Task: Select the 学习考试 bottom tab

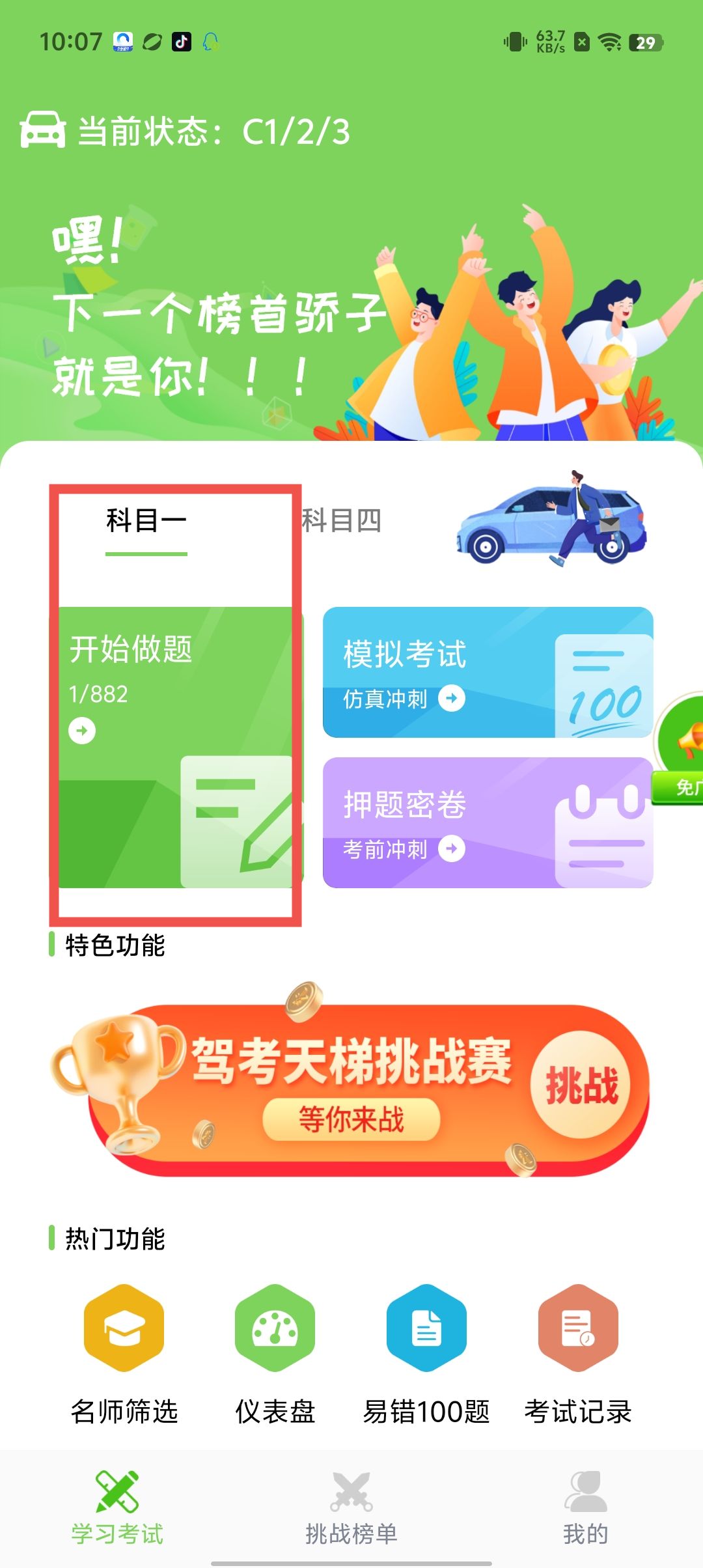Action: click(x=117, y=1508)
